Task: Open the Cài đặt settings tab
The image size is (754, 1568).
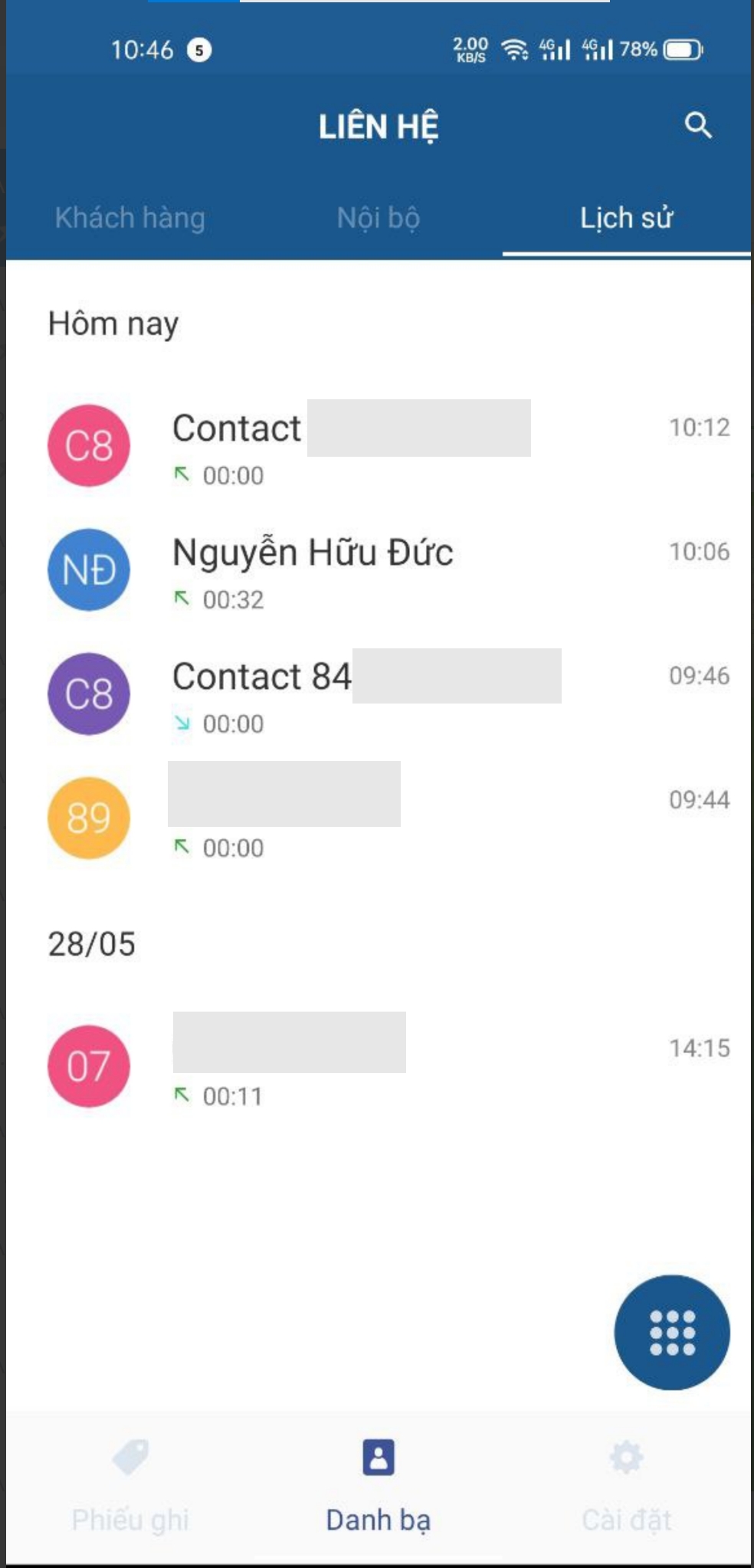Action: [x=626, y=1485]
